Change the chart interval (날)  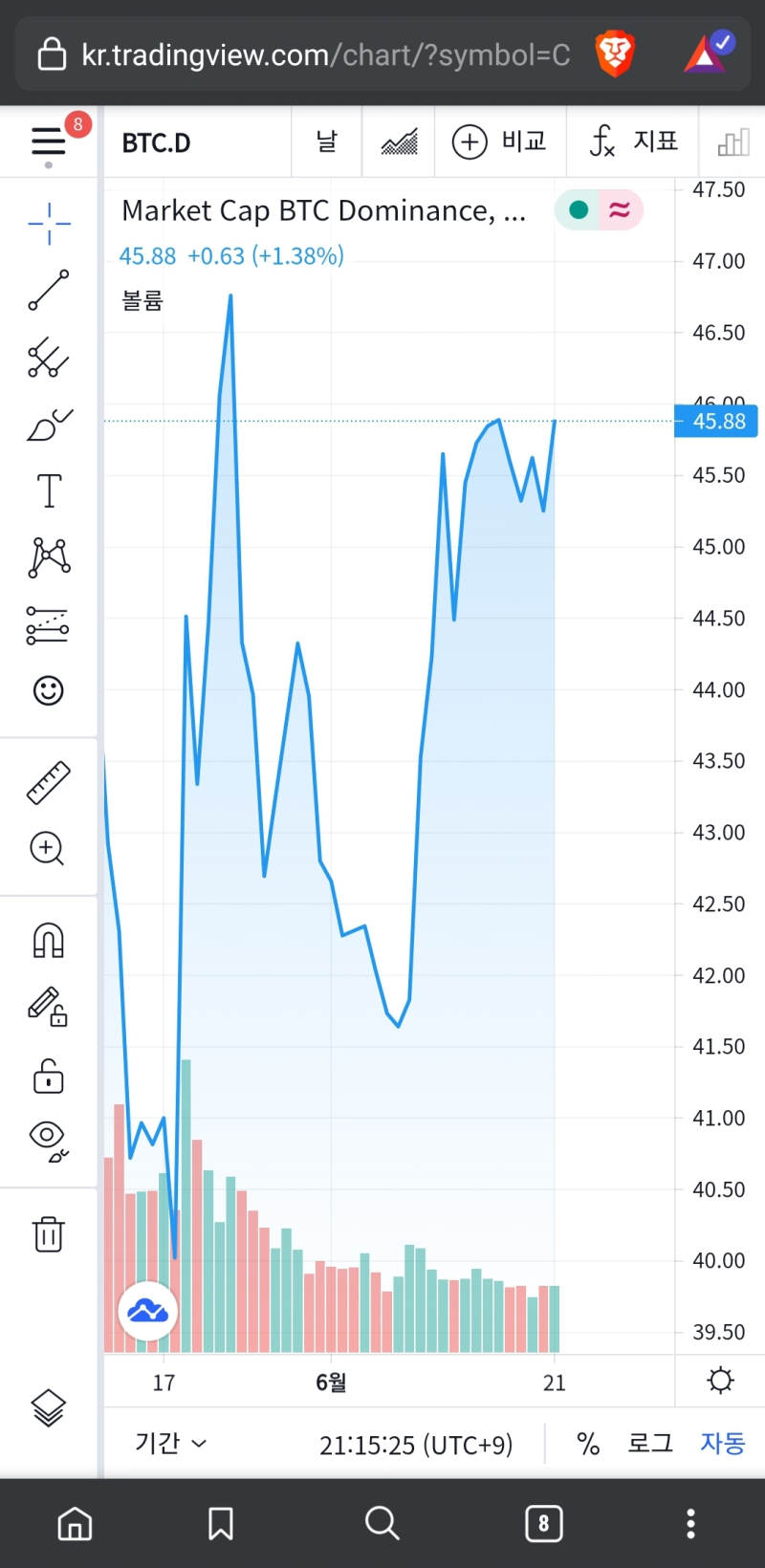pos(326,142)
